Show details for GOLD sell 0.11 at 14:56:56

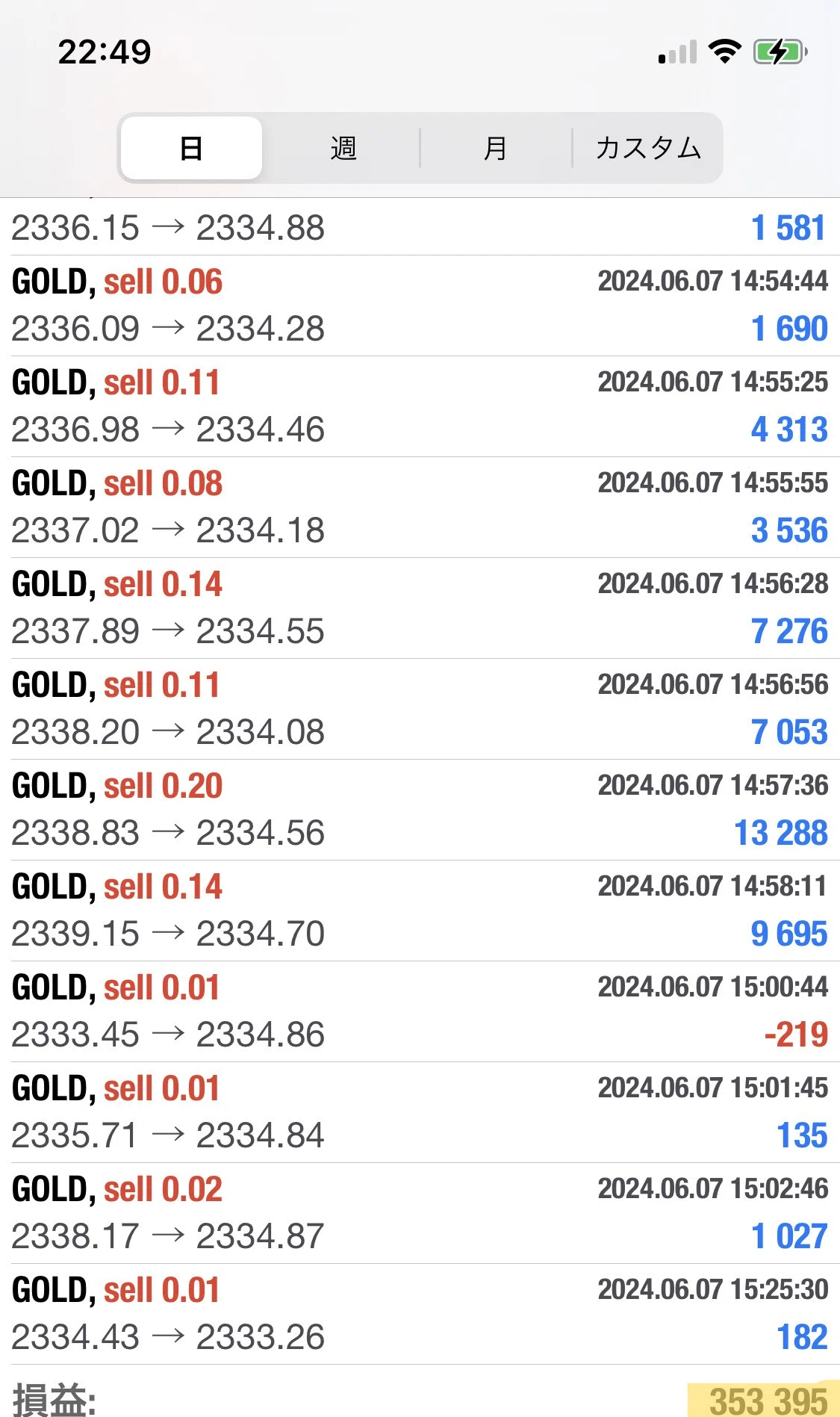point(420,709)
